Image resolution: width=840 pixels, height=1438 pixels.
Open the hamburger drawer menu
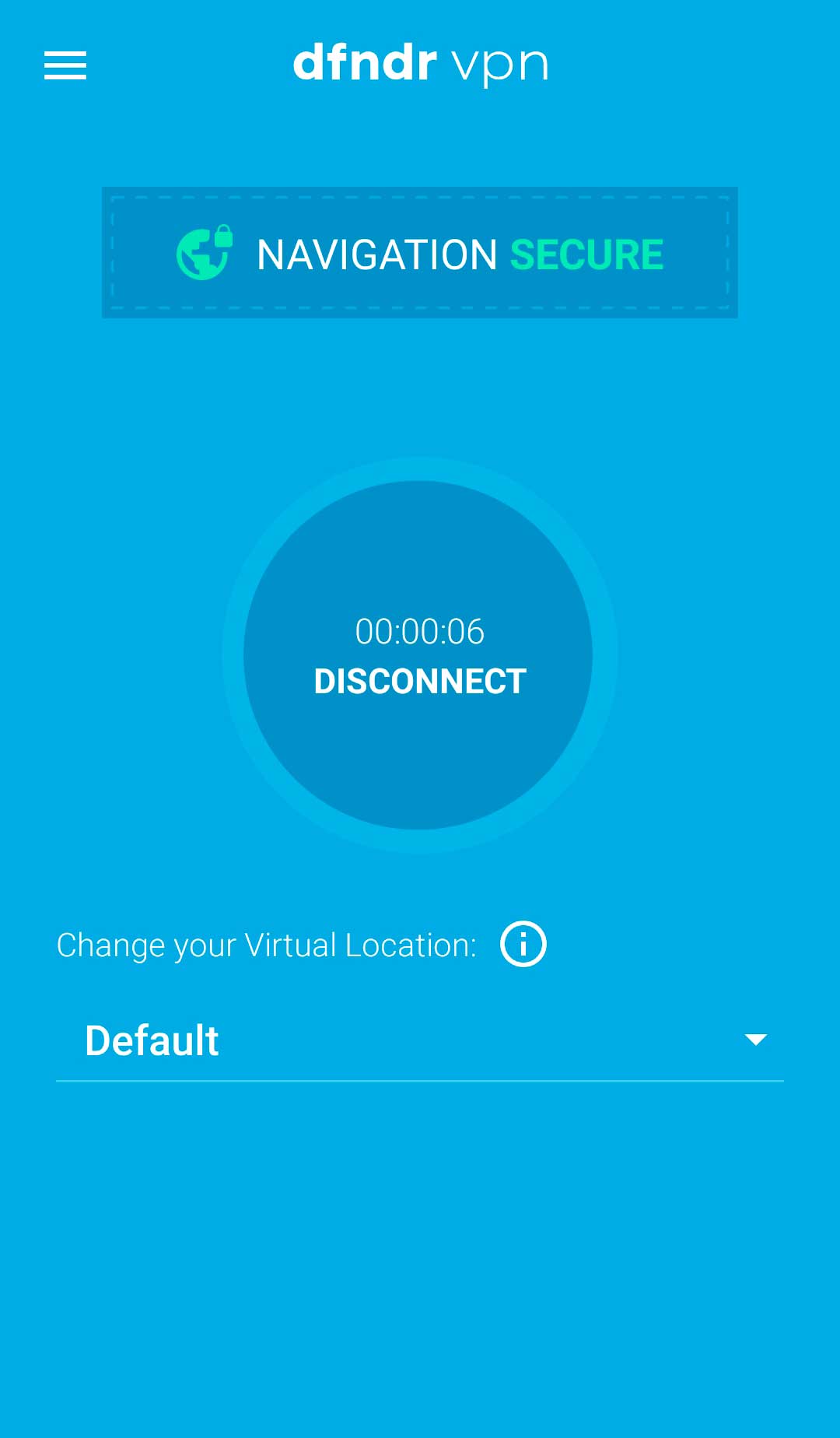click(x=65, y=65)
